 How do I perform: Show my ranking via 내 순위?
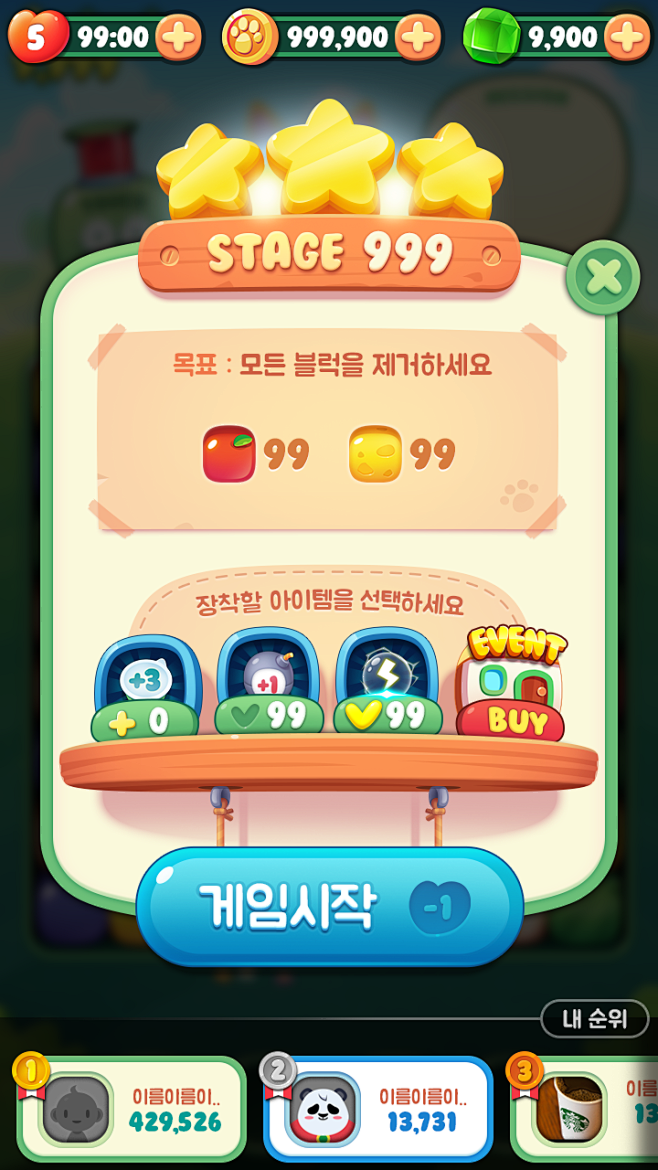pos(595,1019)
